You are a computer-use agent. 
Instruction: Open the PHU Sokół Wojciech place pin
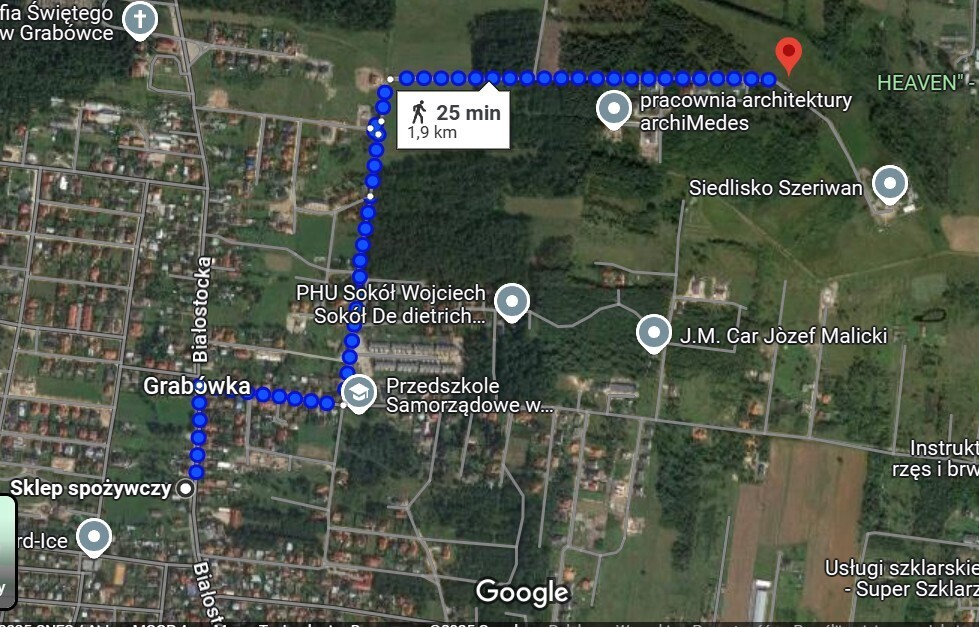pos(512,300)
